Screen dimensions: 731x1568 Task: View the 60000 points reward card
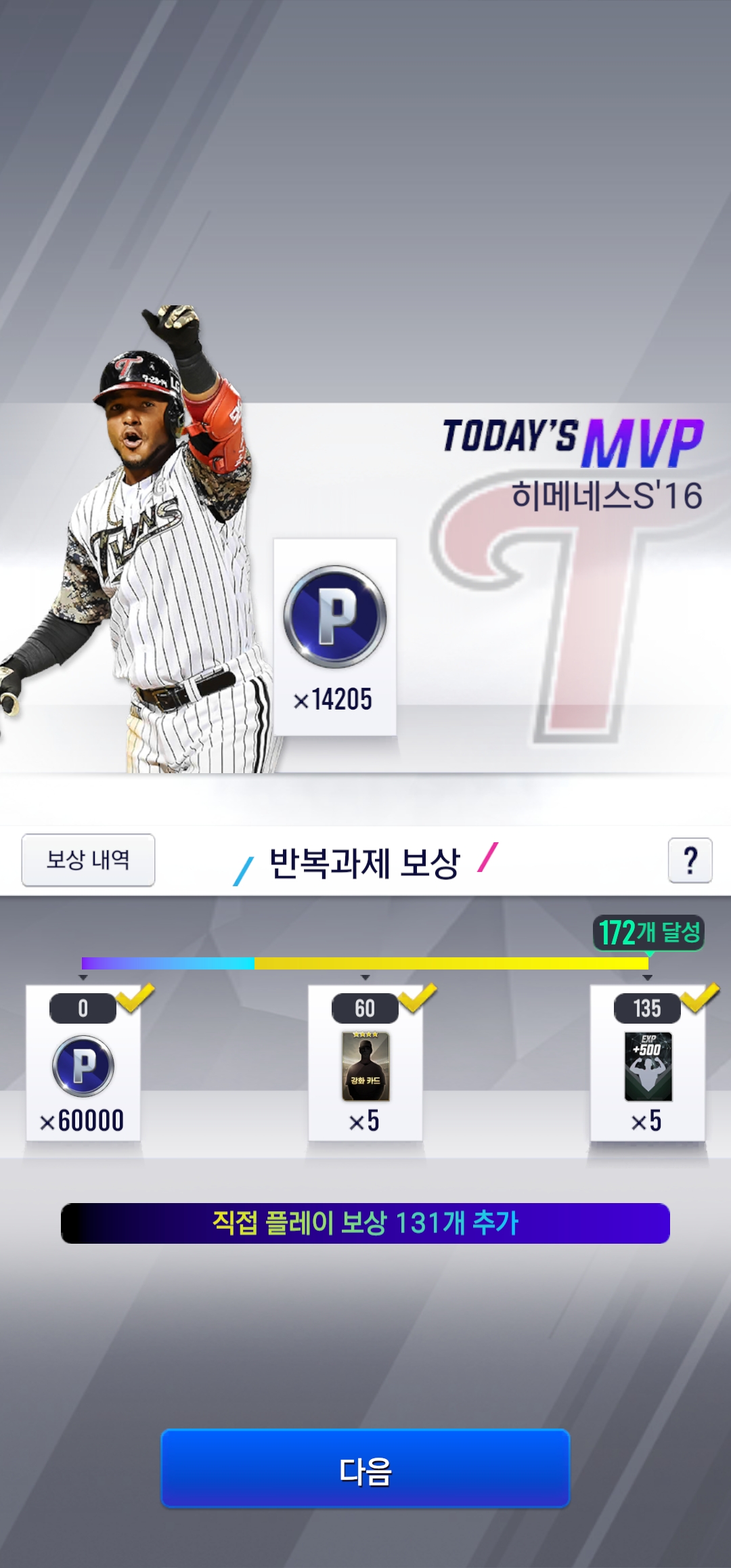[x=83, y=1066]
